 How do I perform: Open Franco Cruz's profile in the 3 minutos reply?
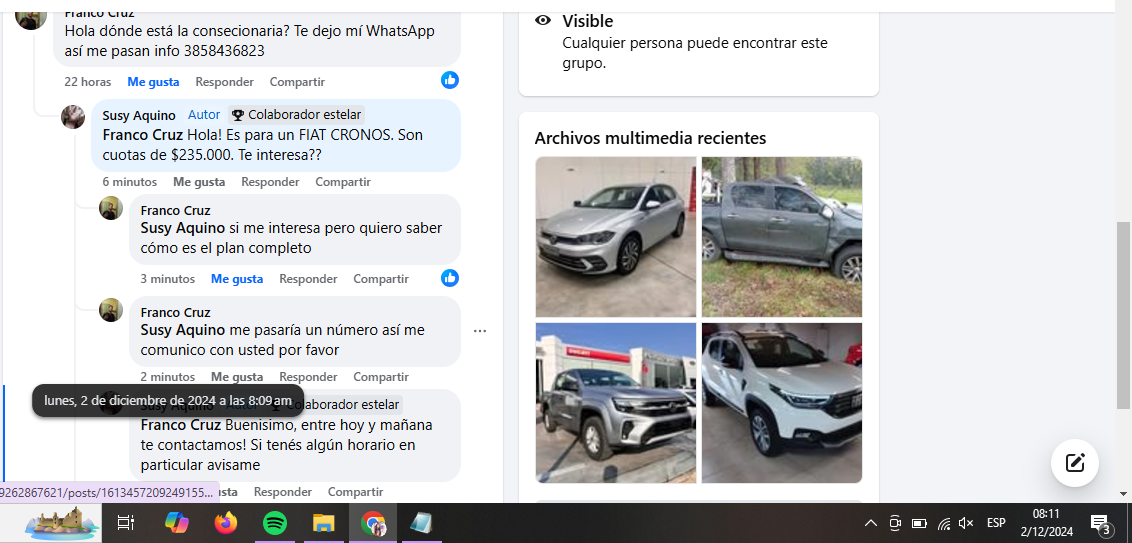175,210
